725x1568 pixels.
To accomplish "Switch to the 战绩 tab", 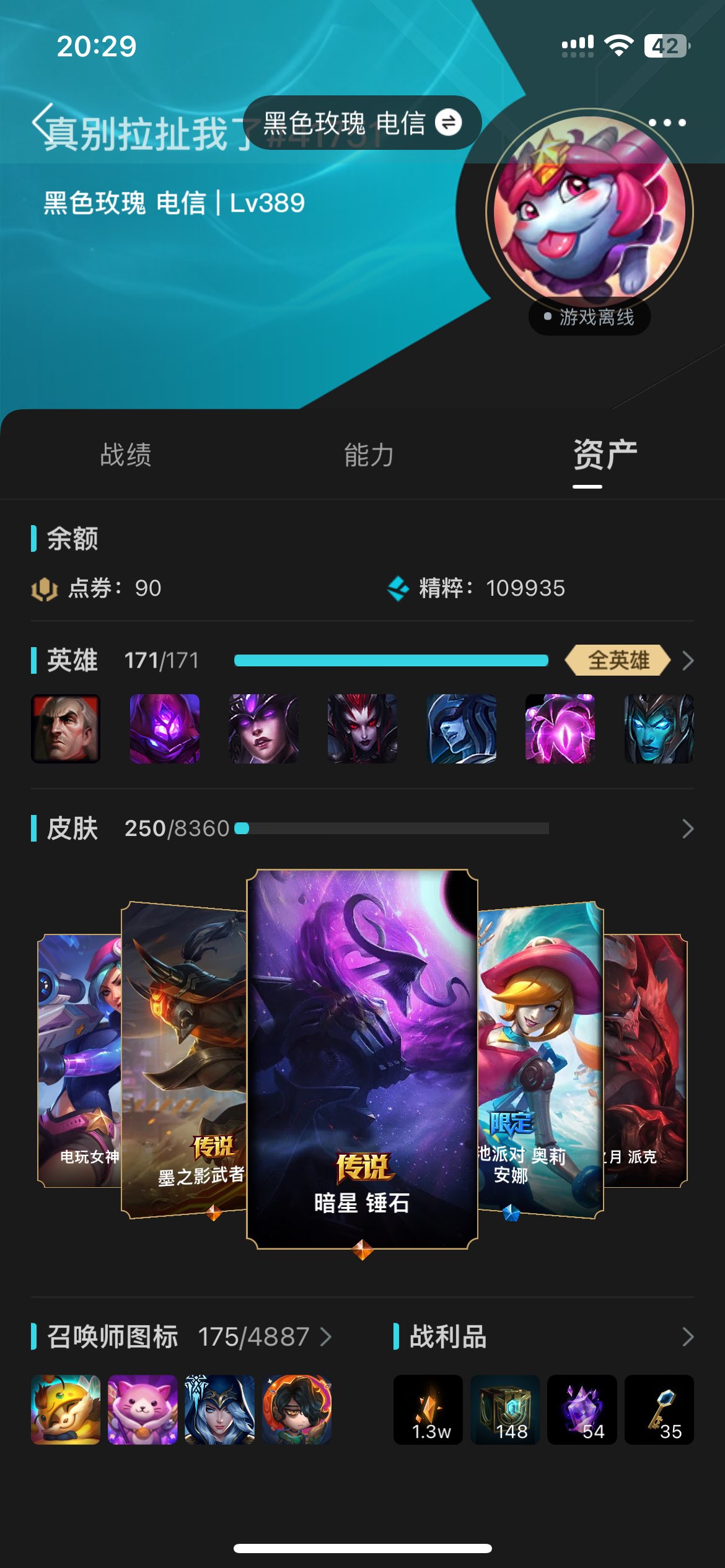I will pyautogui.click(x=126, y=455).
